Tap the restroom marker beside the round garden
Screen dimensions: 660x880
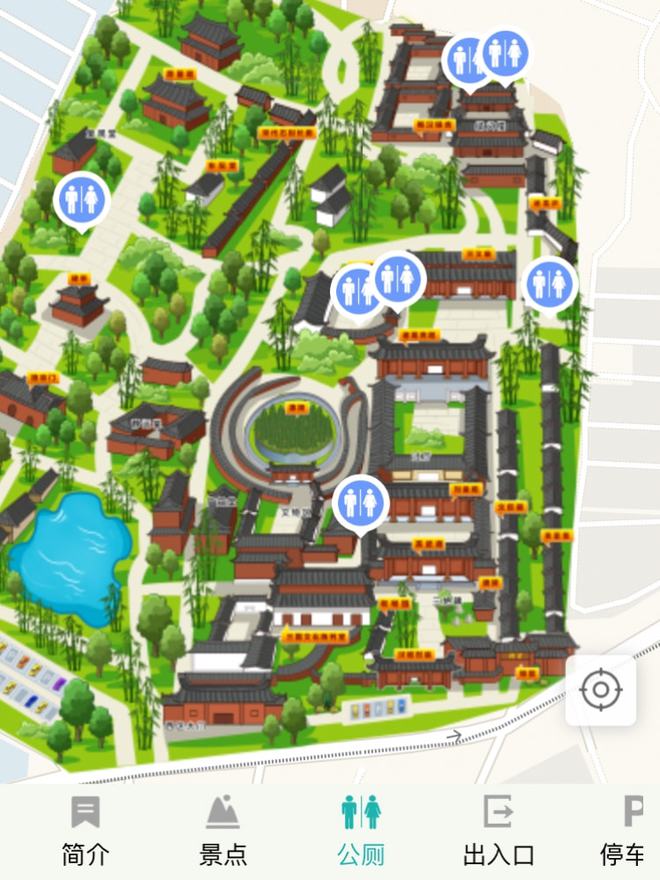[x=360, y=502]
